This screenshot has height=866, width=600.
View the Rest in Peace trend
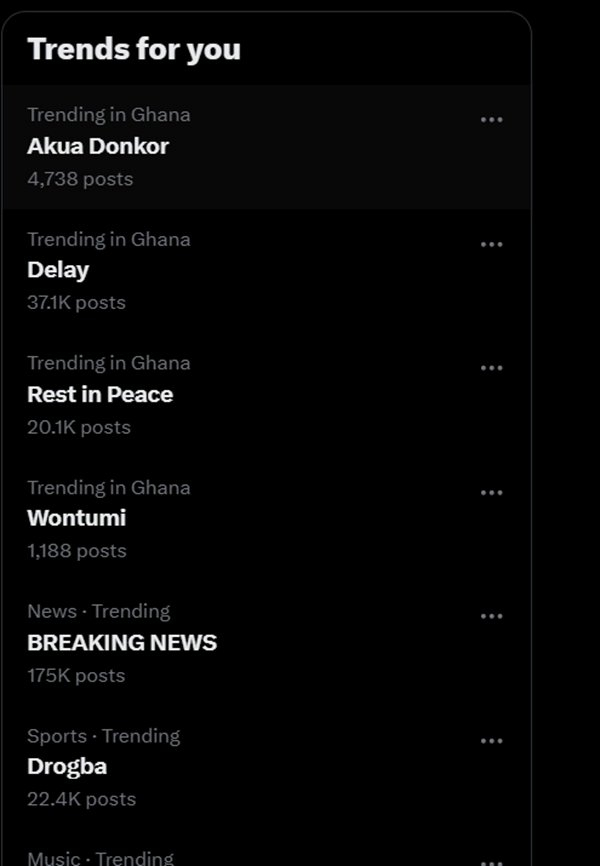tap(100, 394)
